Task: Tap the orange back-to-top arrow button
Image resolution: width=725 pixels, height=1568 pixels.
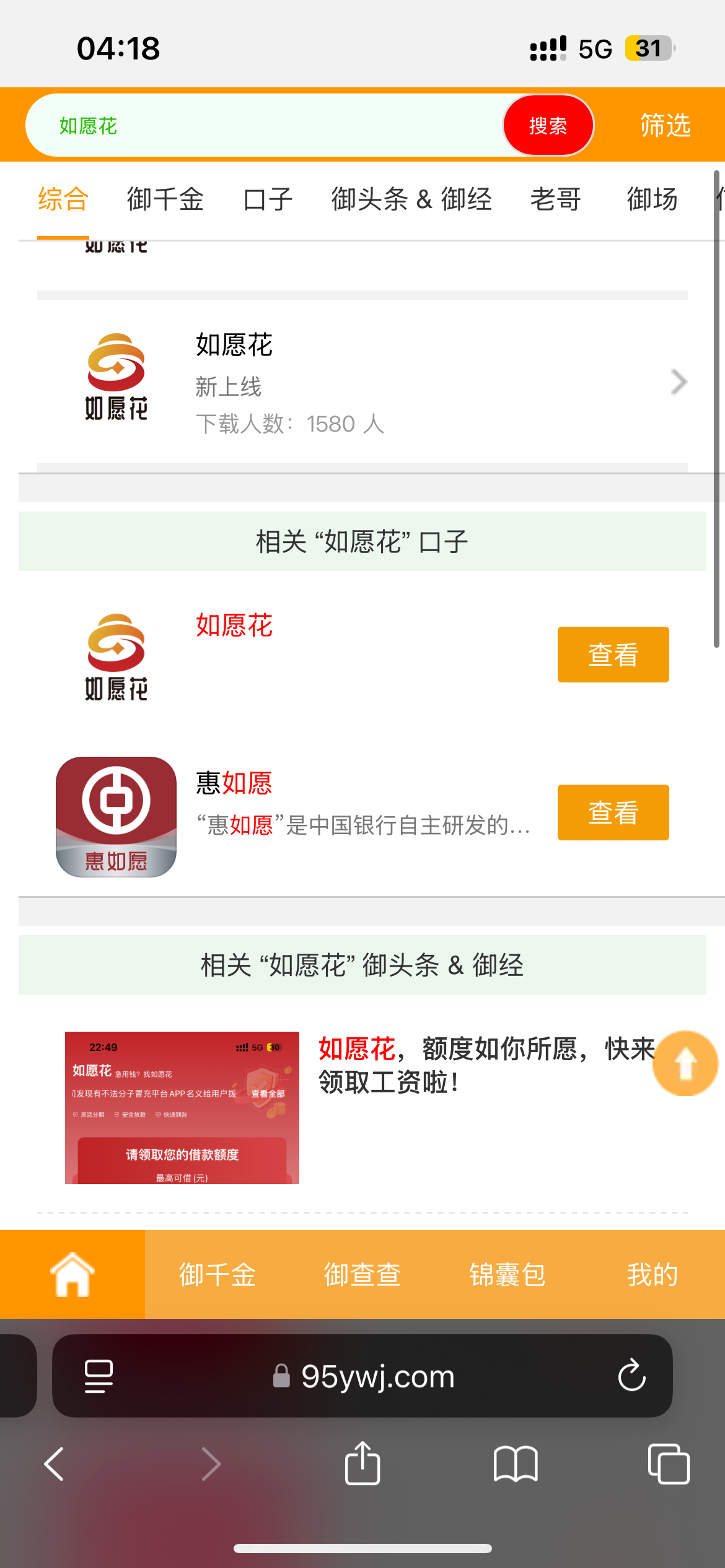Action: (685, 1064)
